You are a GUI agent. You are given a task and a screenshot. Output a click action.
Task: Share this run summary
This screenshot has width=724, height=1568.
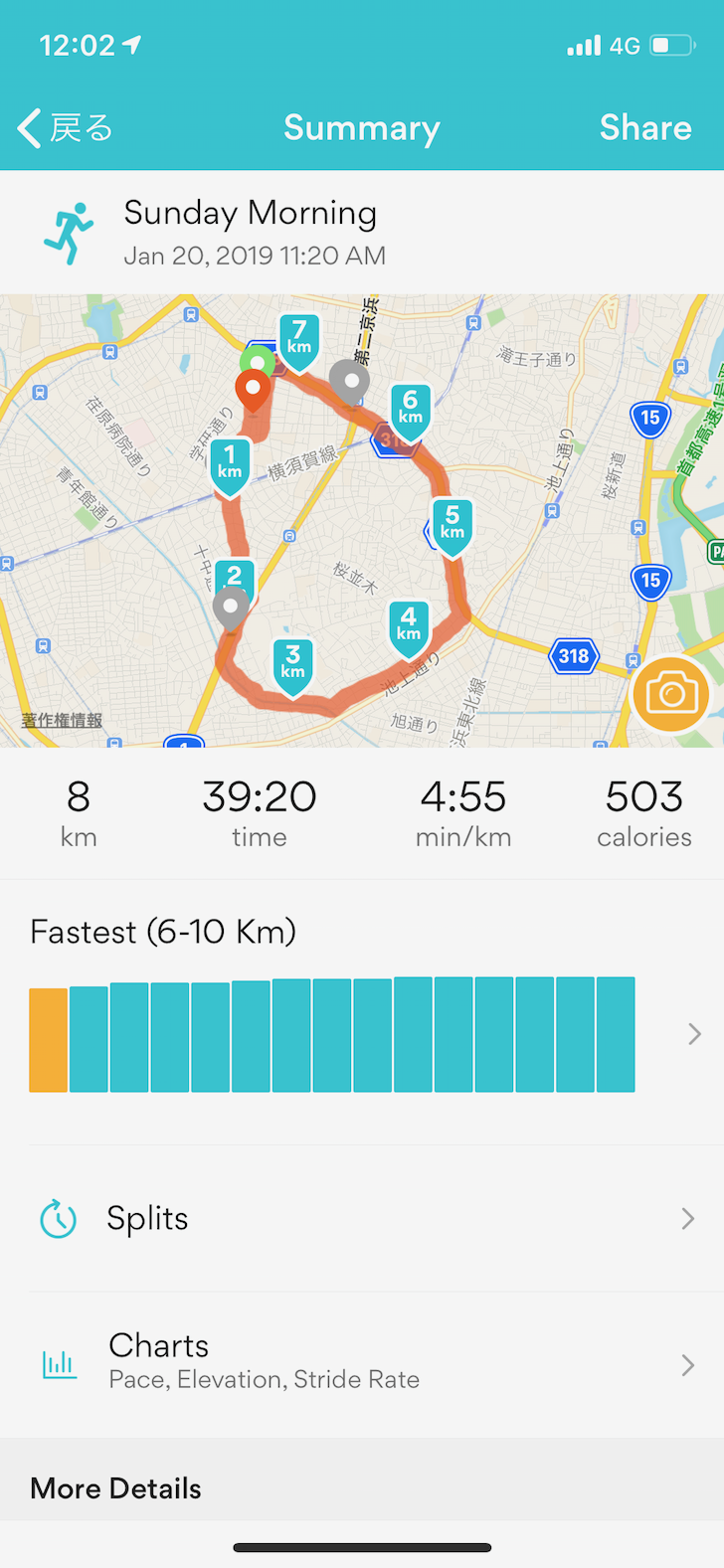point(645,128)
